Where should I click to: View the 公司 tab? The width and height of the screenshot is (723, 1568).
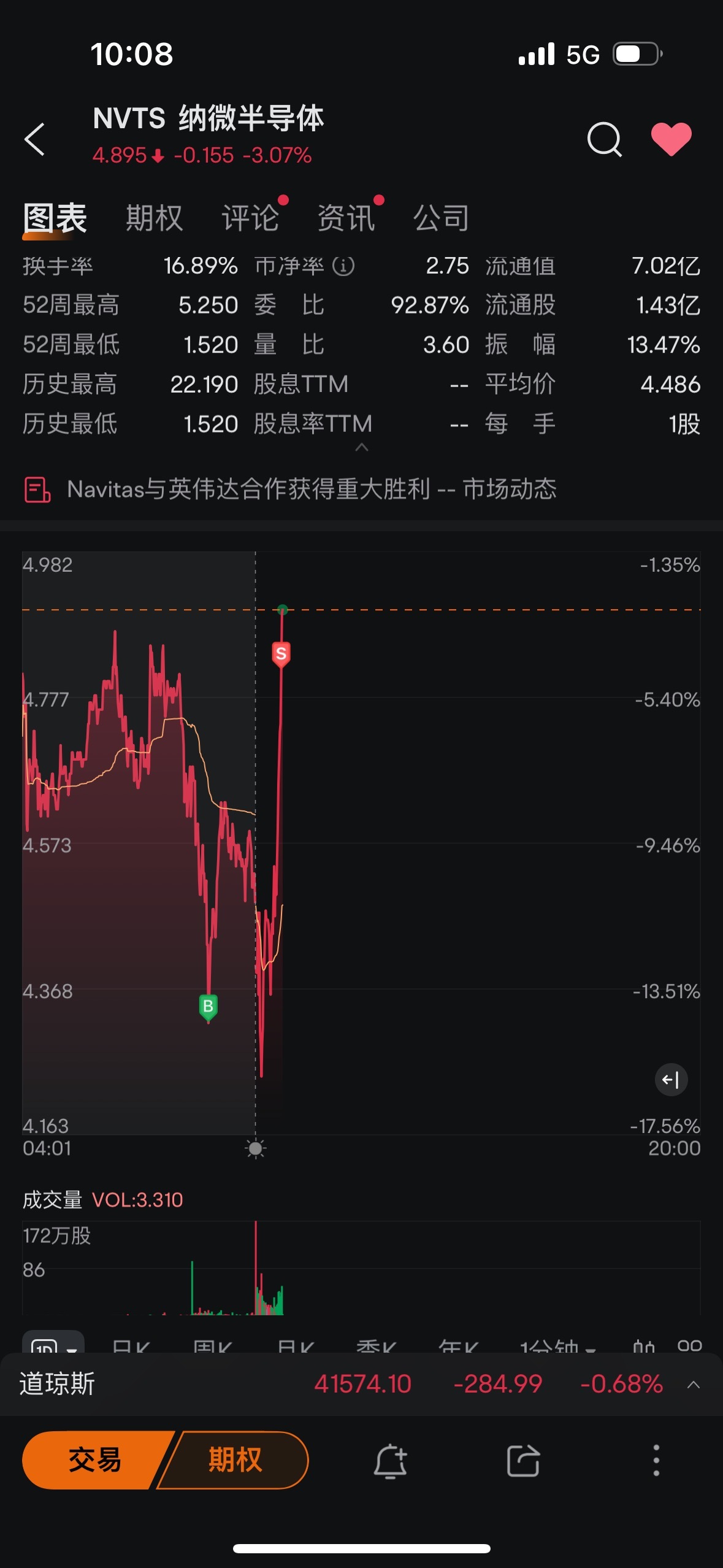tap(442, 218)
